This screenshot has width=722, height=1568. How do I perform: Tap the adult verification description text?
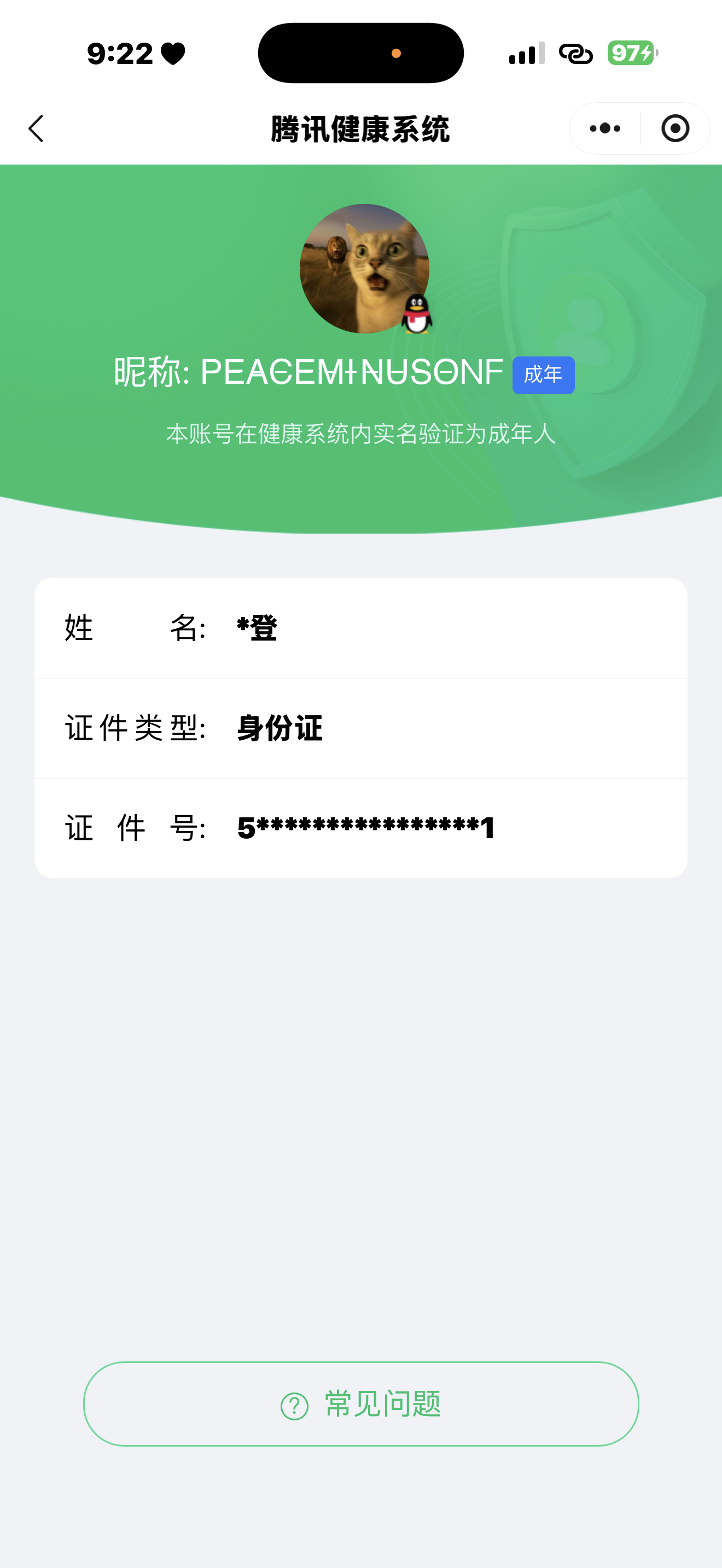coord(361,435)
